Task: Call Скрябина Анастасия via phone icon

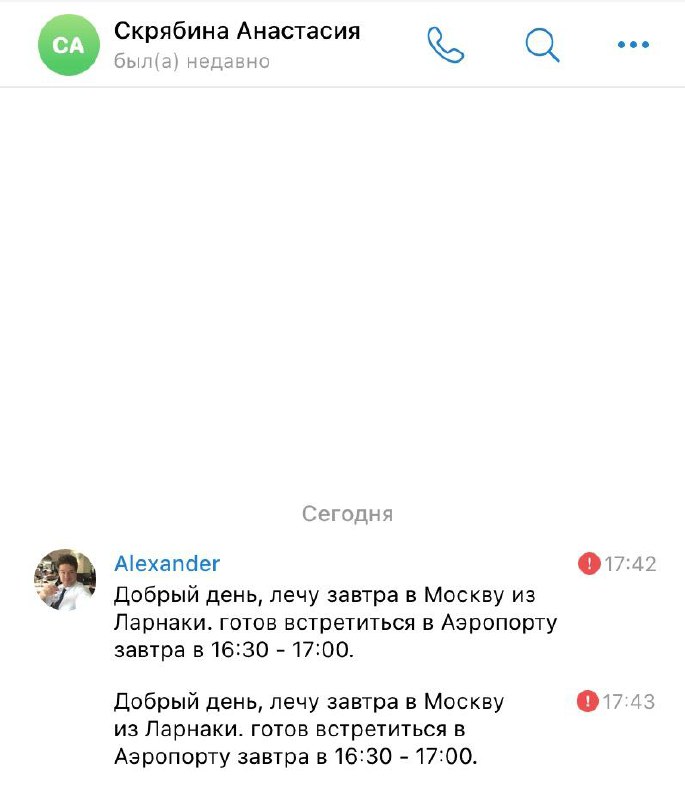Action: click(445, 45)
